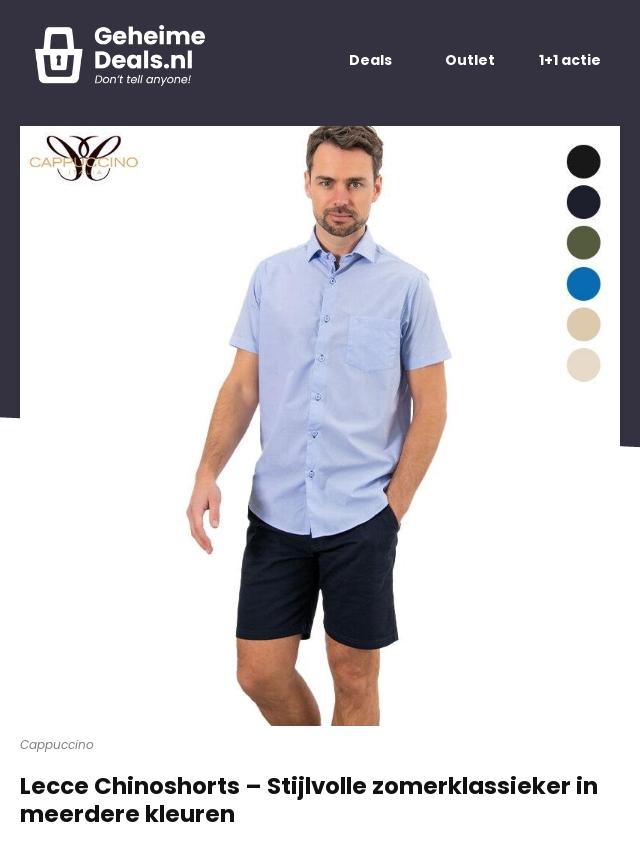
Task: Open the Deals menu item
Action: tap(370, 60)
